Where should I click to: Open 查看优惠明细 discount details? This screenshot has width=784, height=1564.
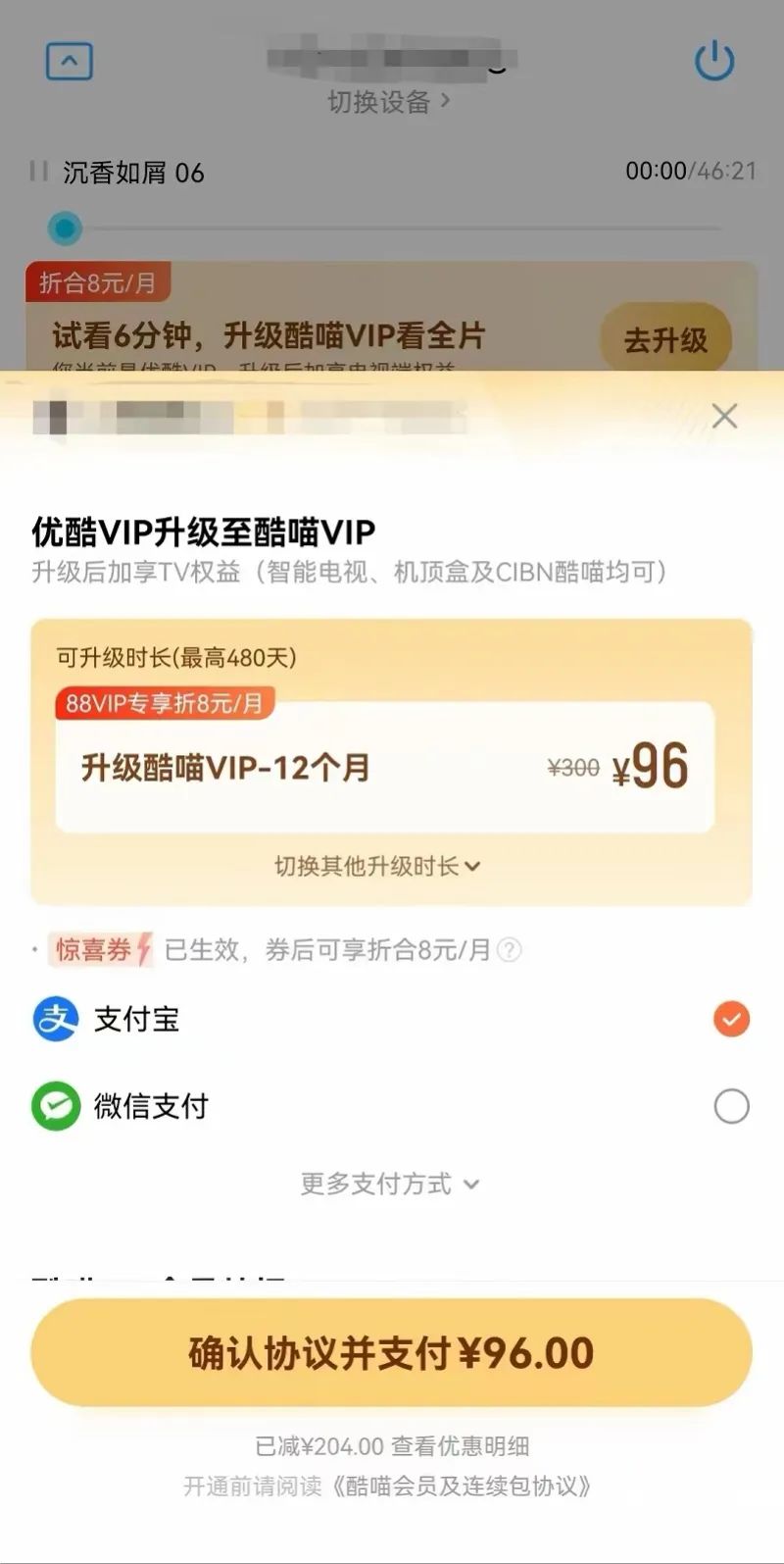point(461,1446)
